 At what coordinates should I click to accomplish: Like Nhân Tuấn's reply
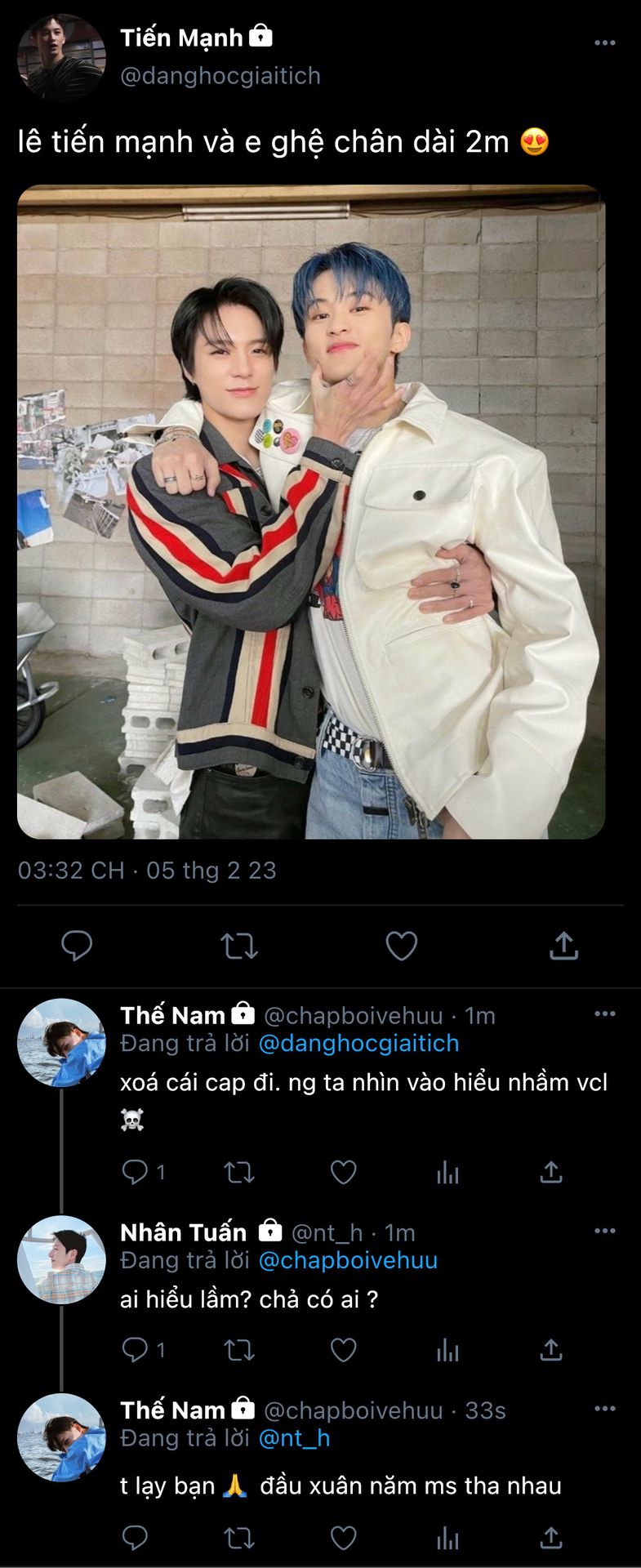pyautogui.click(x=343, y=1350)
